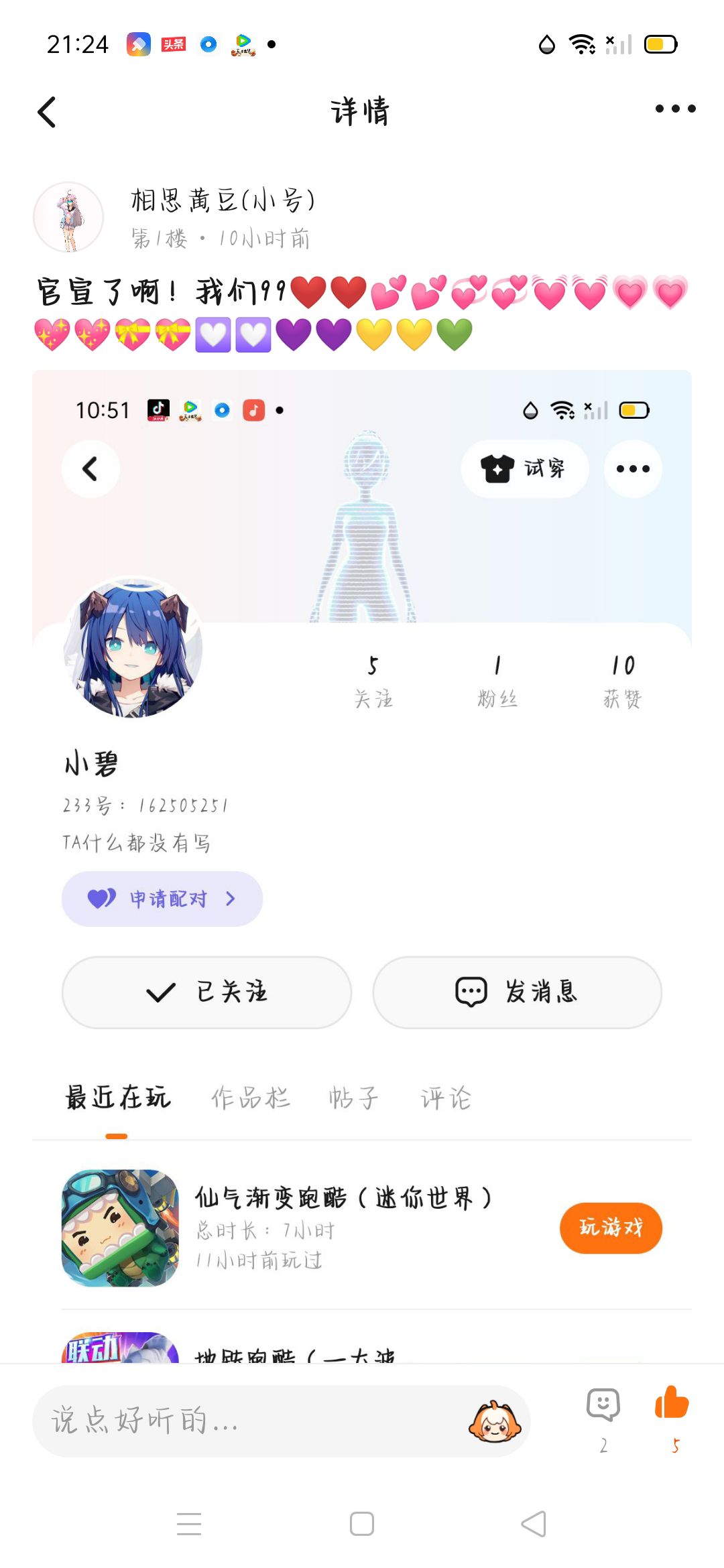Open the overflow menu in the header

pyautogui.click(x=675, y=109)
